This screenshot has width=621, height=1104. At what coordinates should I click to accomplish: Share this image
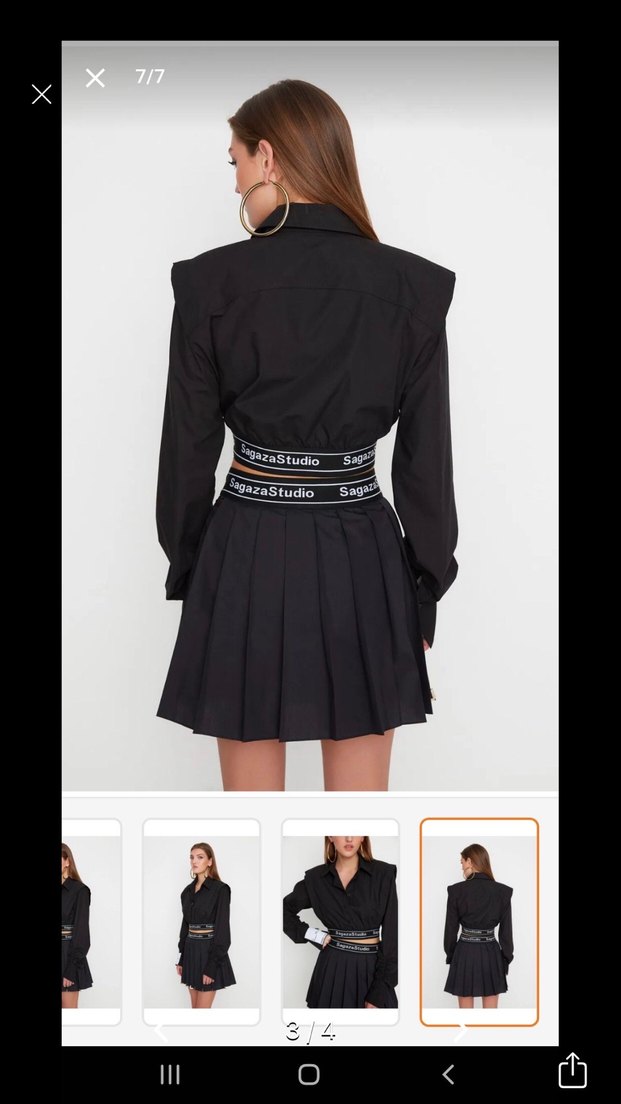572,1070
